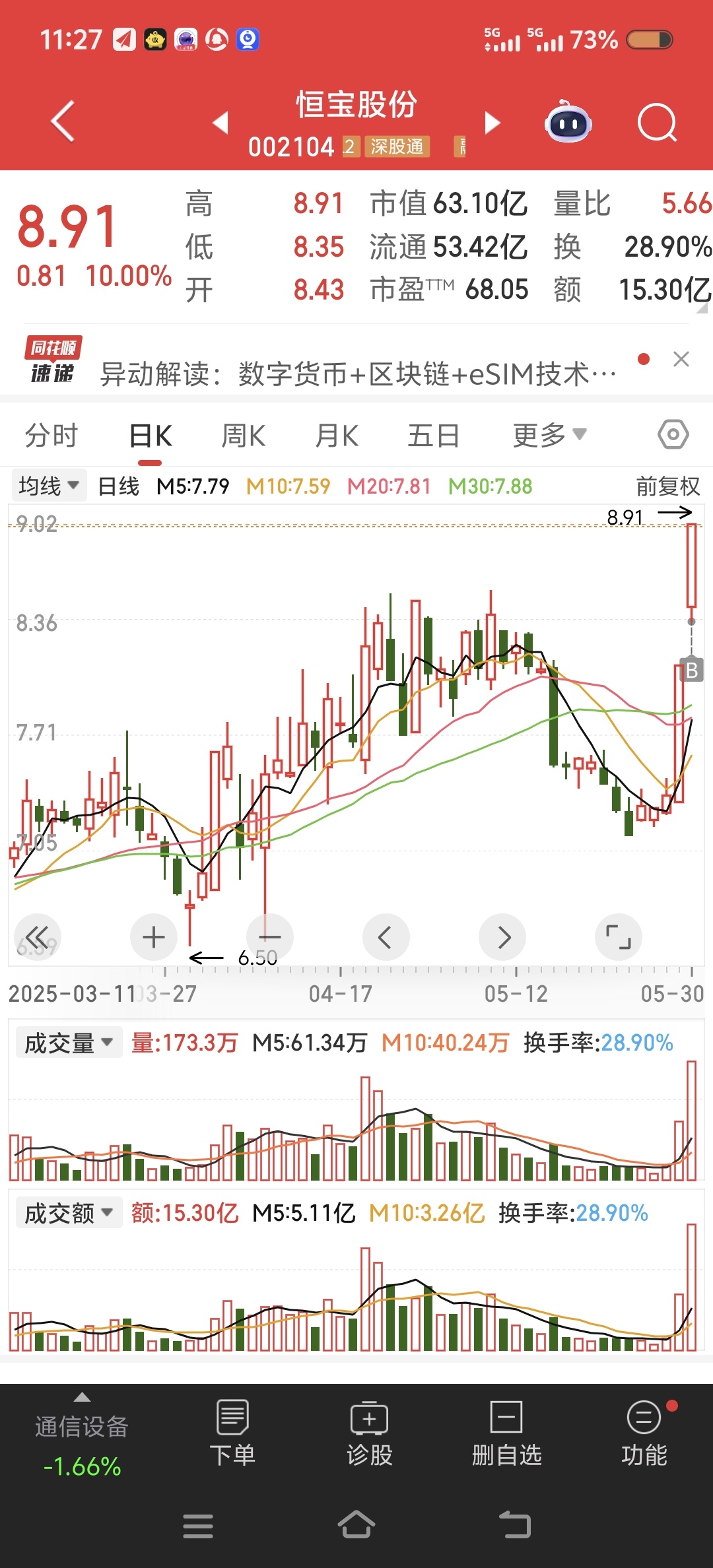This screenshot has width=713, height=1568.
Task: Open the 成交量 indicator dropdown
Action: [69, 1043]
